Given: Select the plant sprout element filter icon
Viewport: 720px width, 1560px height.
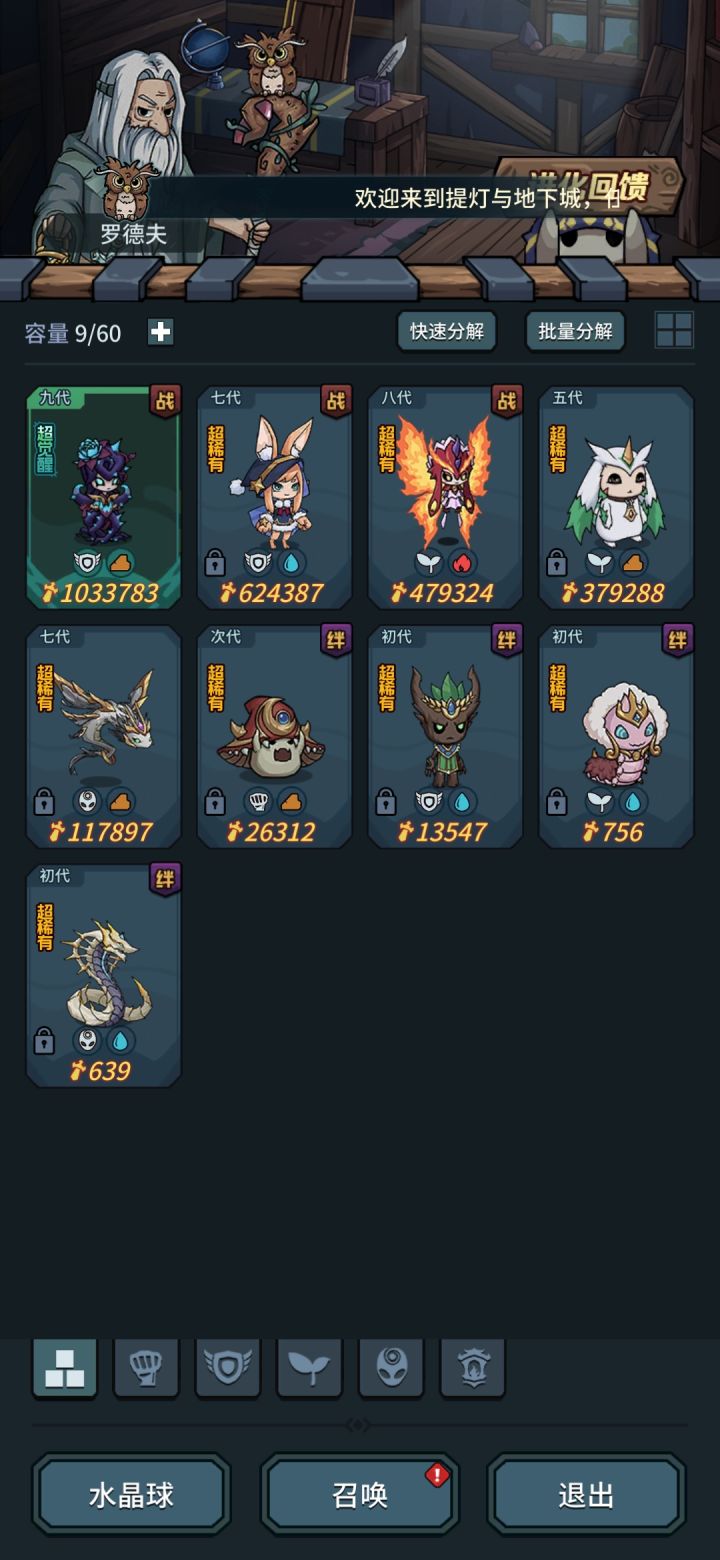Looking at the screenshot, I should [x=310, y=1368].
